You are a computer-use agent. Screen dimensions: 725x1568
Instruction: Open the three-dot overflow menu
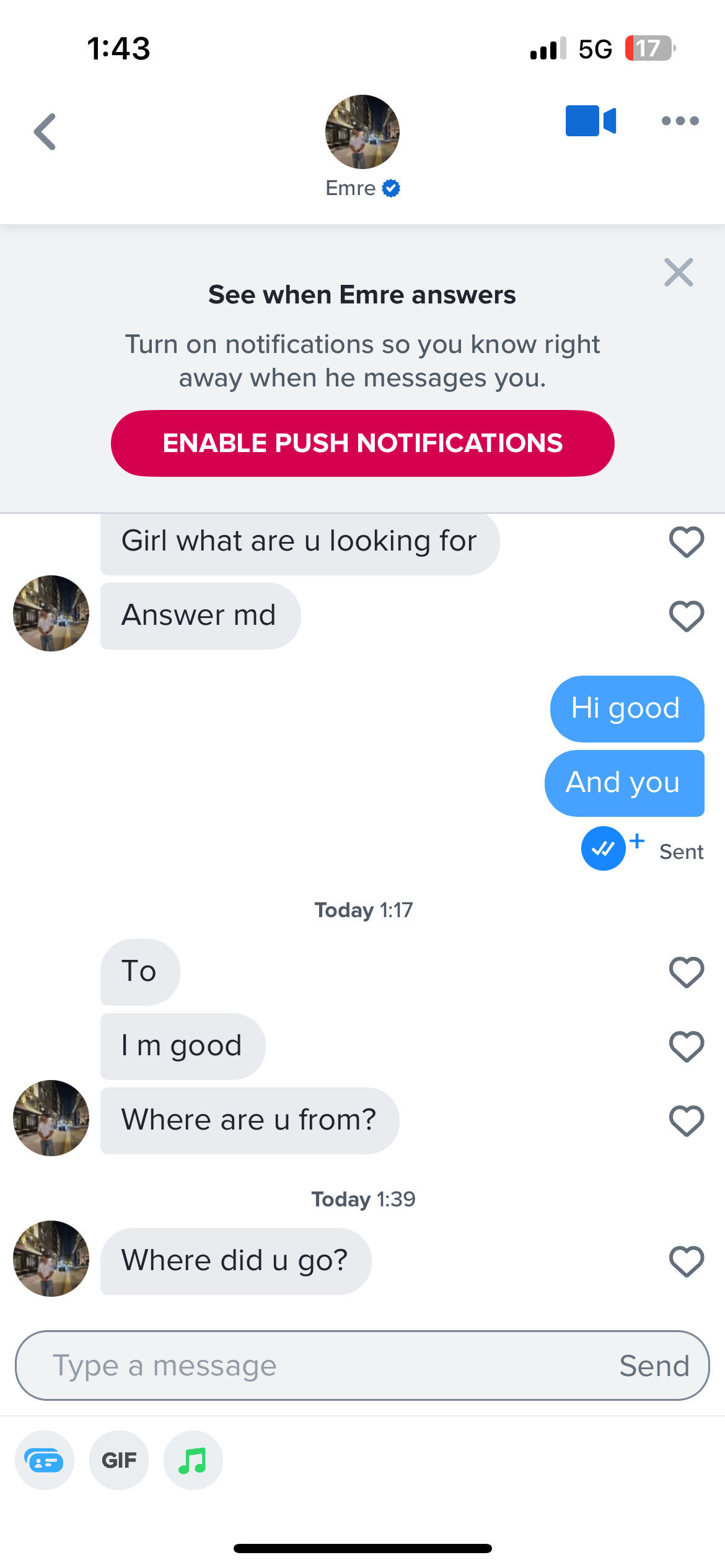[680, 121]
